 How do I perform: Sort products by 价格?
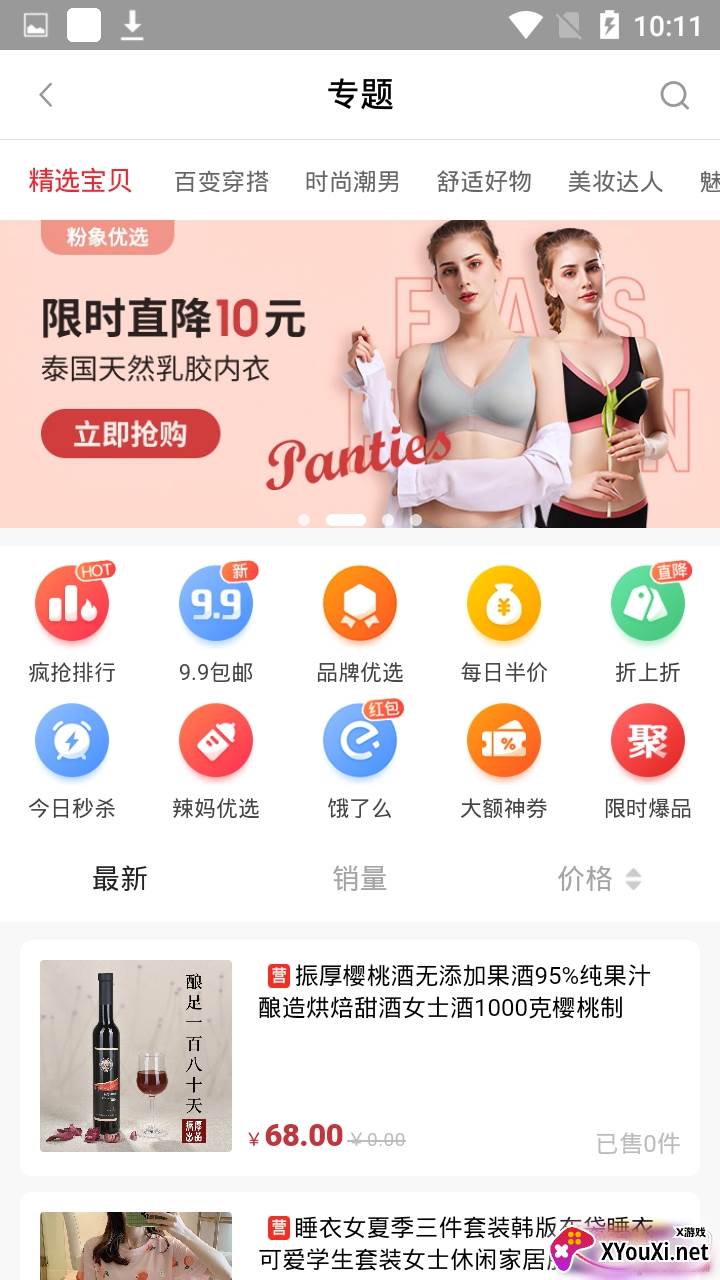coord(598,879)
